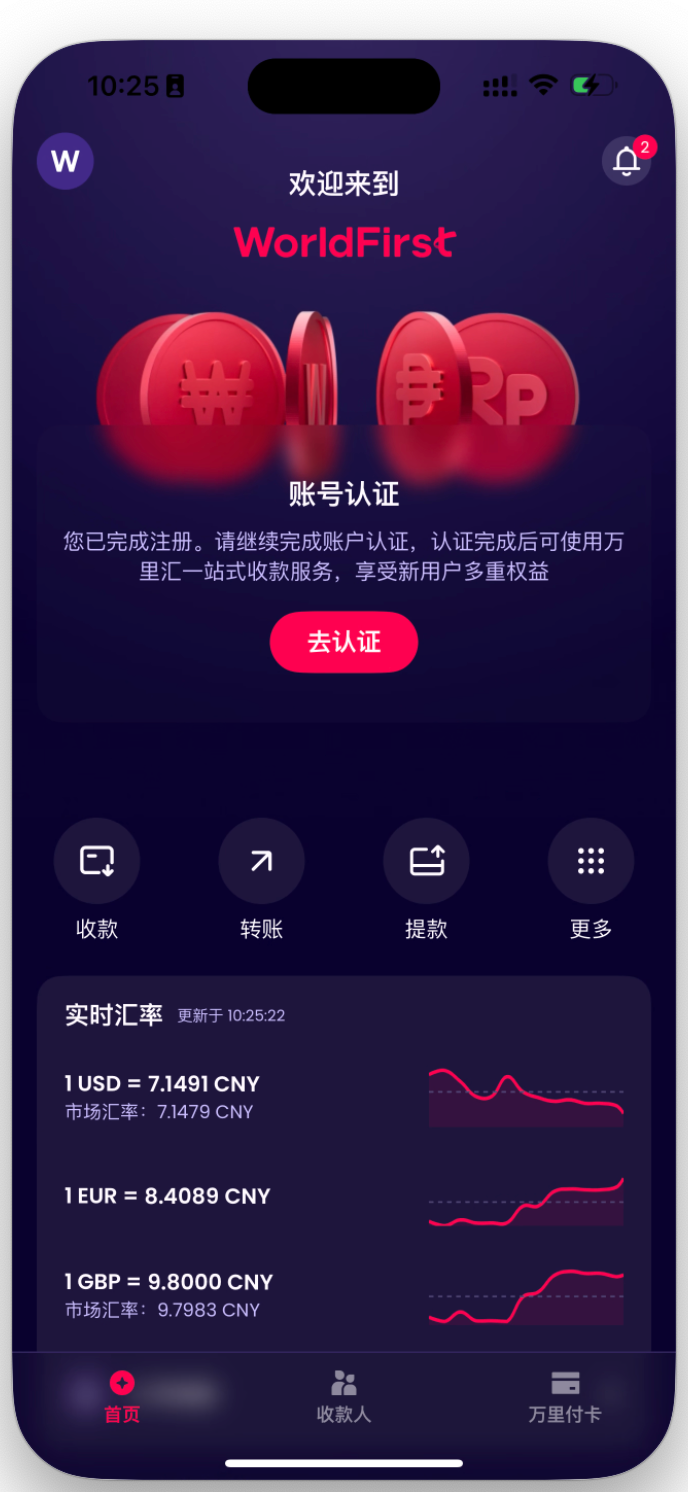This screenshot has width=688, height=1492.
Task: Open 收款 to receive payments
Action: 97,861
